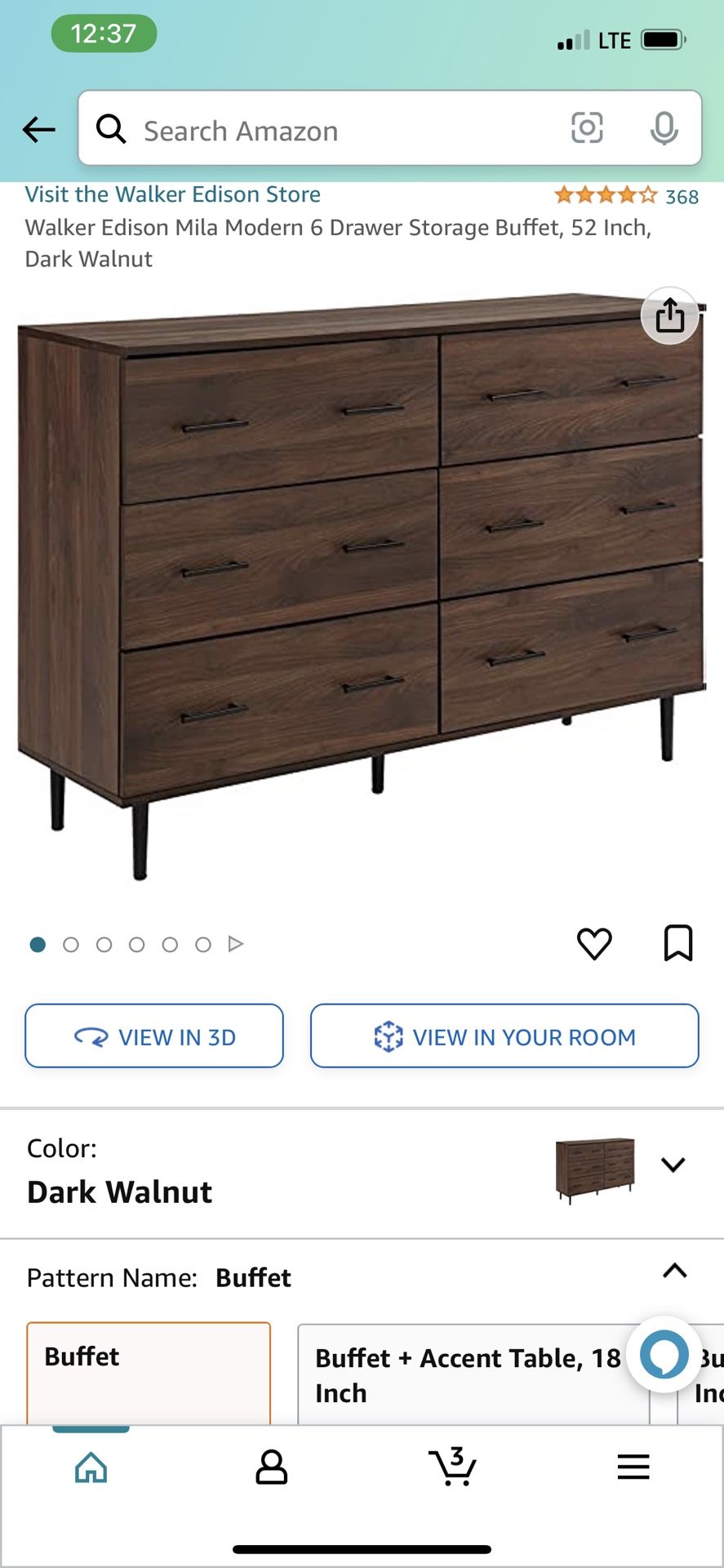Viewport: 724px width, 1568px height.
Task: Tap the Search Amazon field
Action: click(326, 131)
